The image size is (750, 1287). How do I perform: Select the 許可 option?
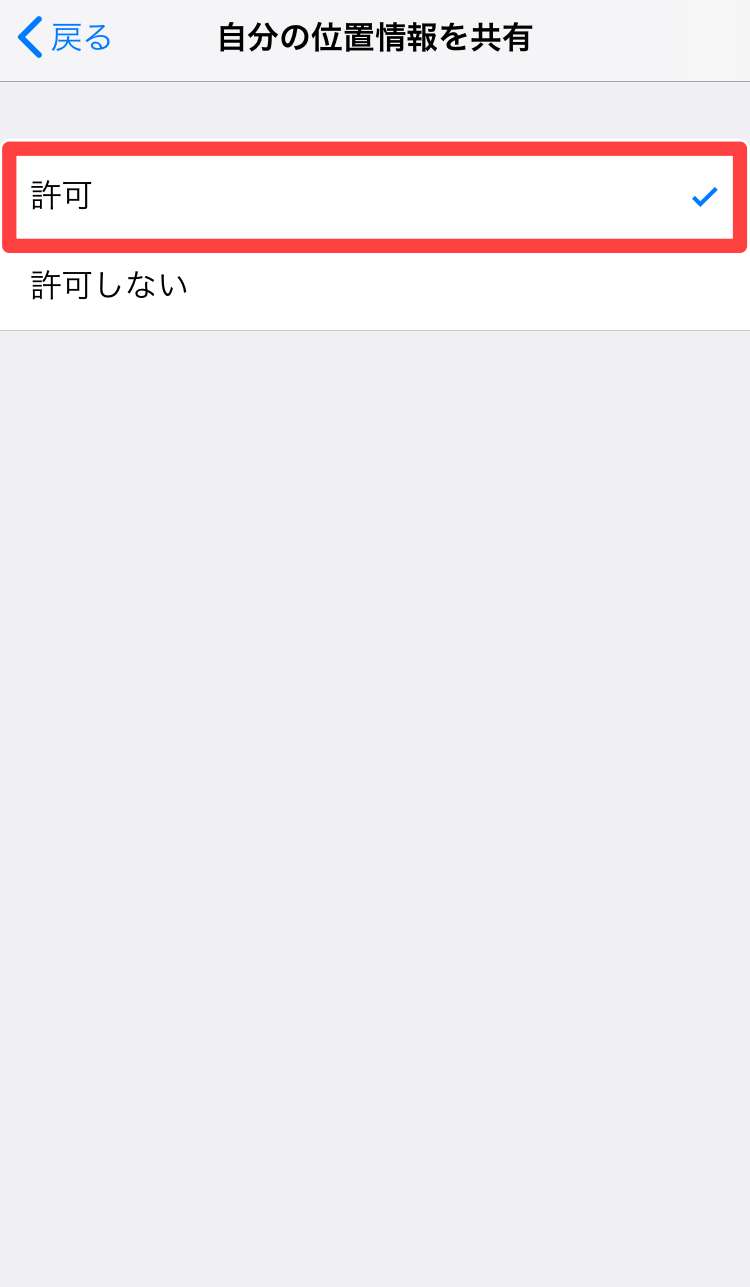click(x=375, y=197)
